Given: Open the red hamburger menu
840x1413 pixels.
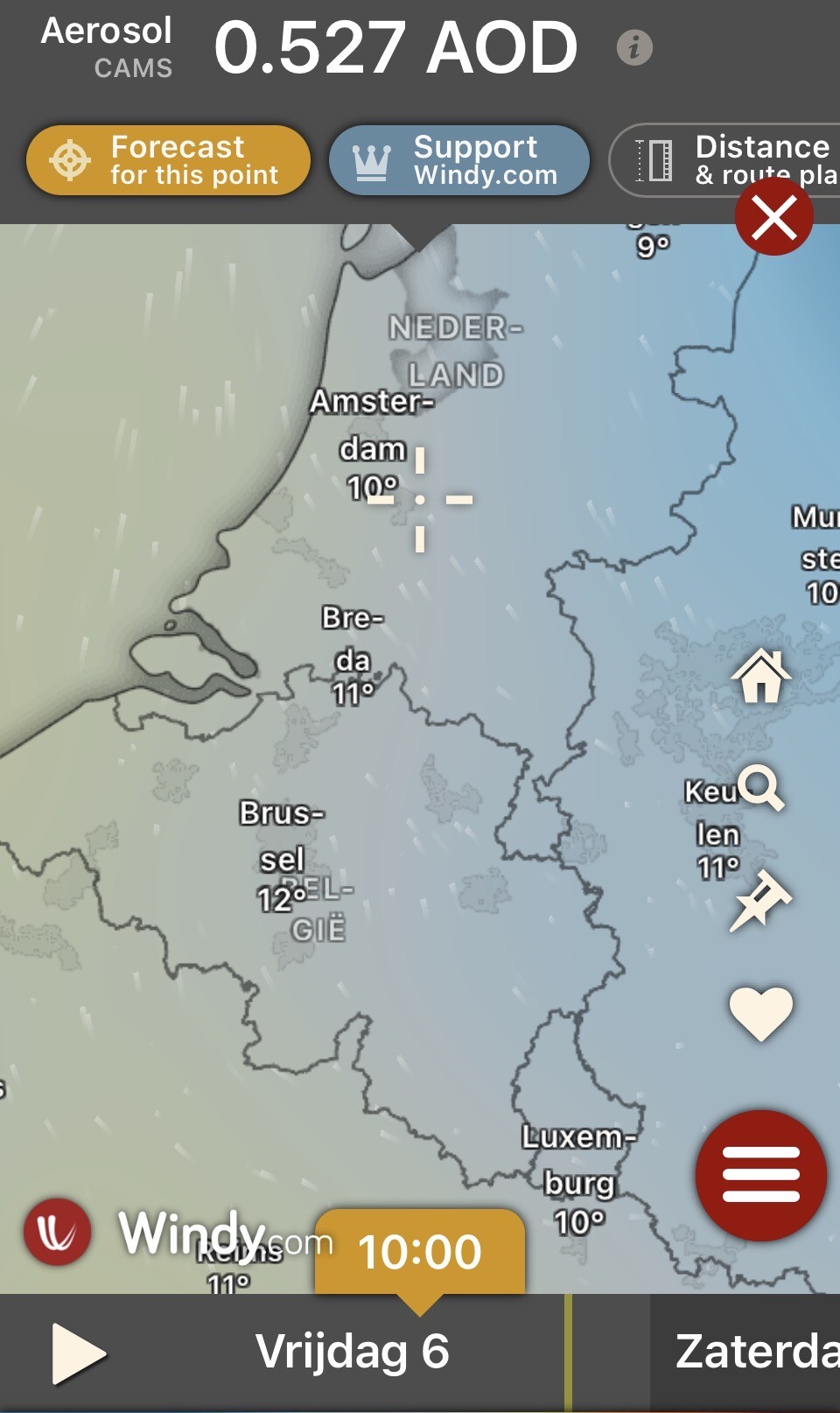Looking at the screenshot, I should [760, 1175].
